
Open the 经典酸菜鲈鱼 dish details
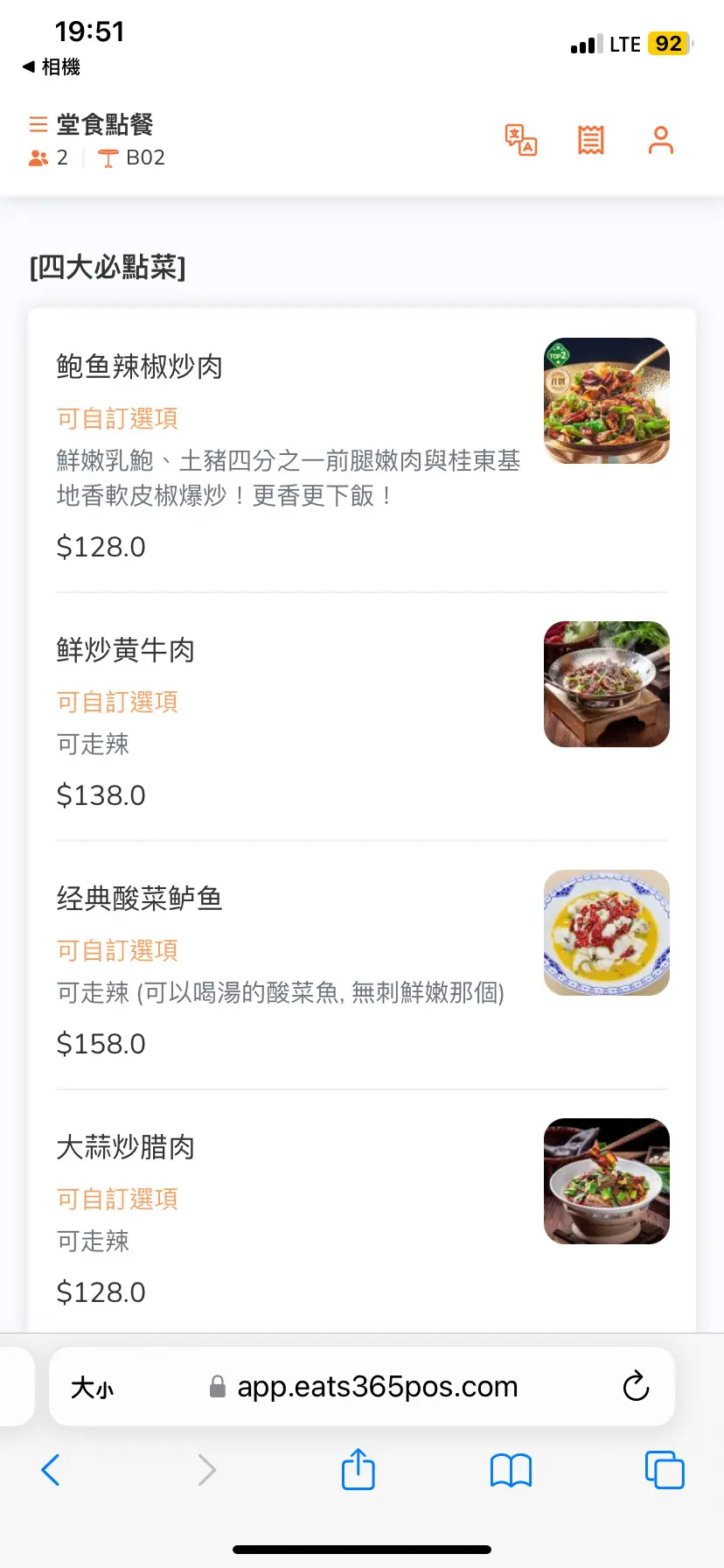click(140, 899)
